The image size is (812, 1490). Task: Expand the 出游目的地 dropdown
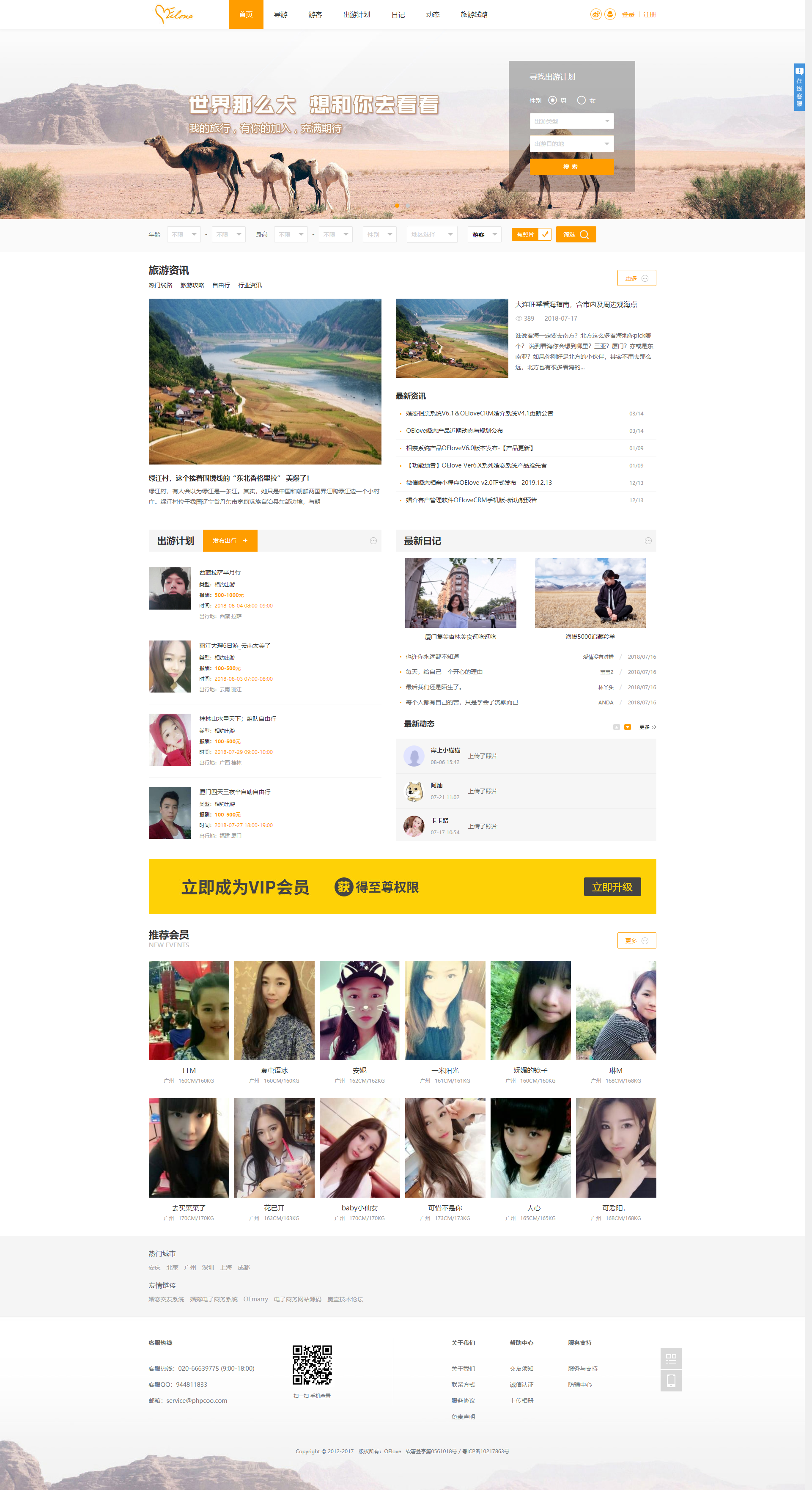click(x=571, y=143)
